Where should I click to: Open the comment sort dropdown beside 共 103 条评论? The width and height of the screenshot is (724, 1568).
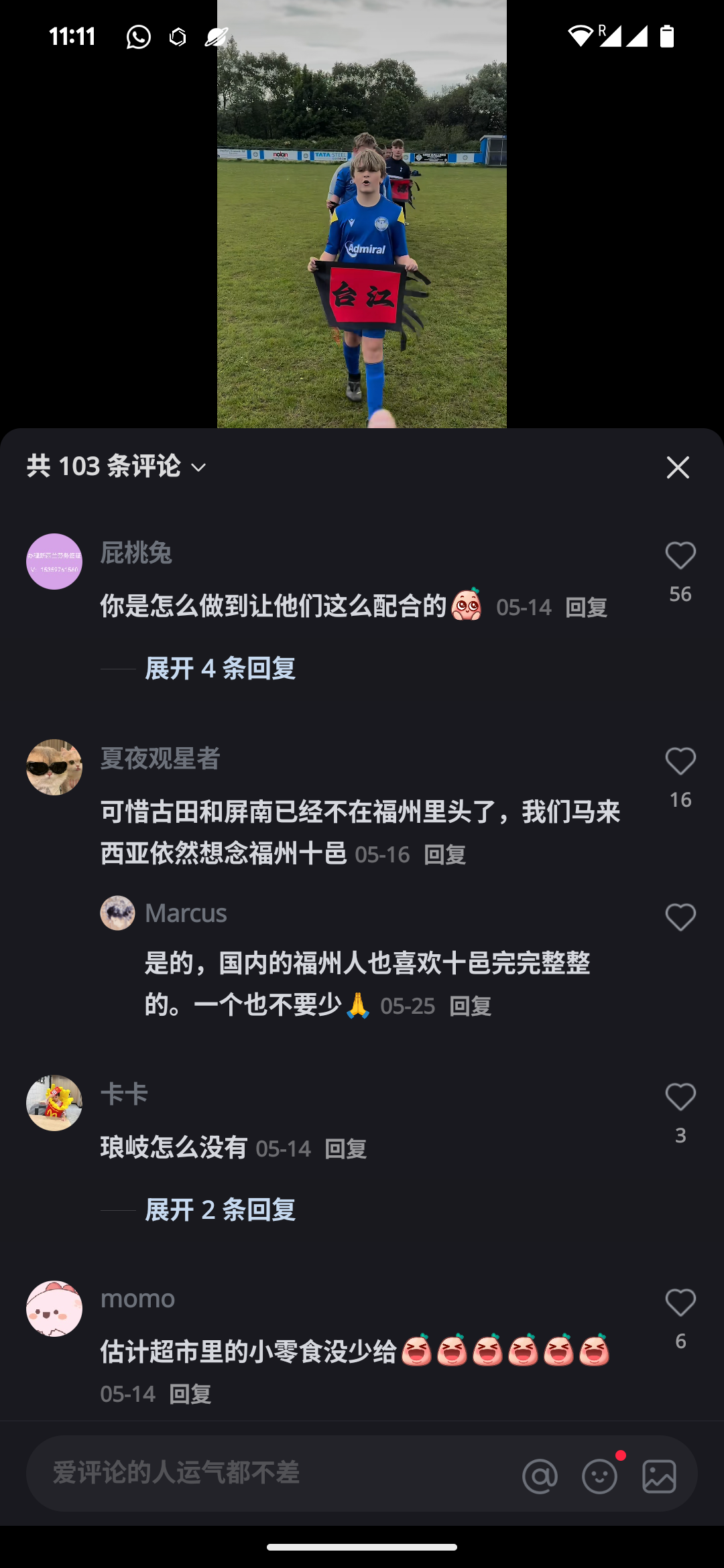tap(198, 468)
